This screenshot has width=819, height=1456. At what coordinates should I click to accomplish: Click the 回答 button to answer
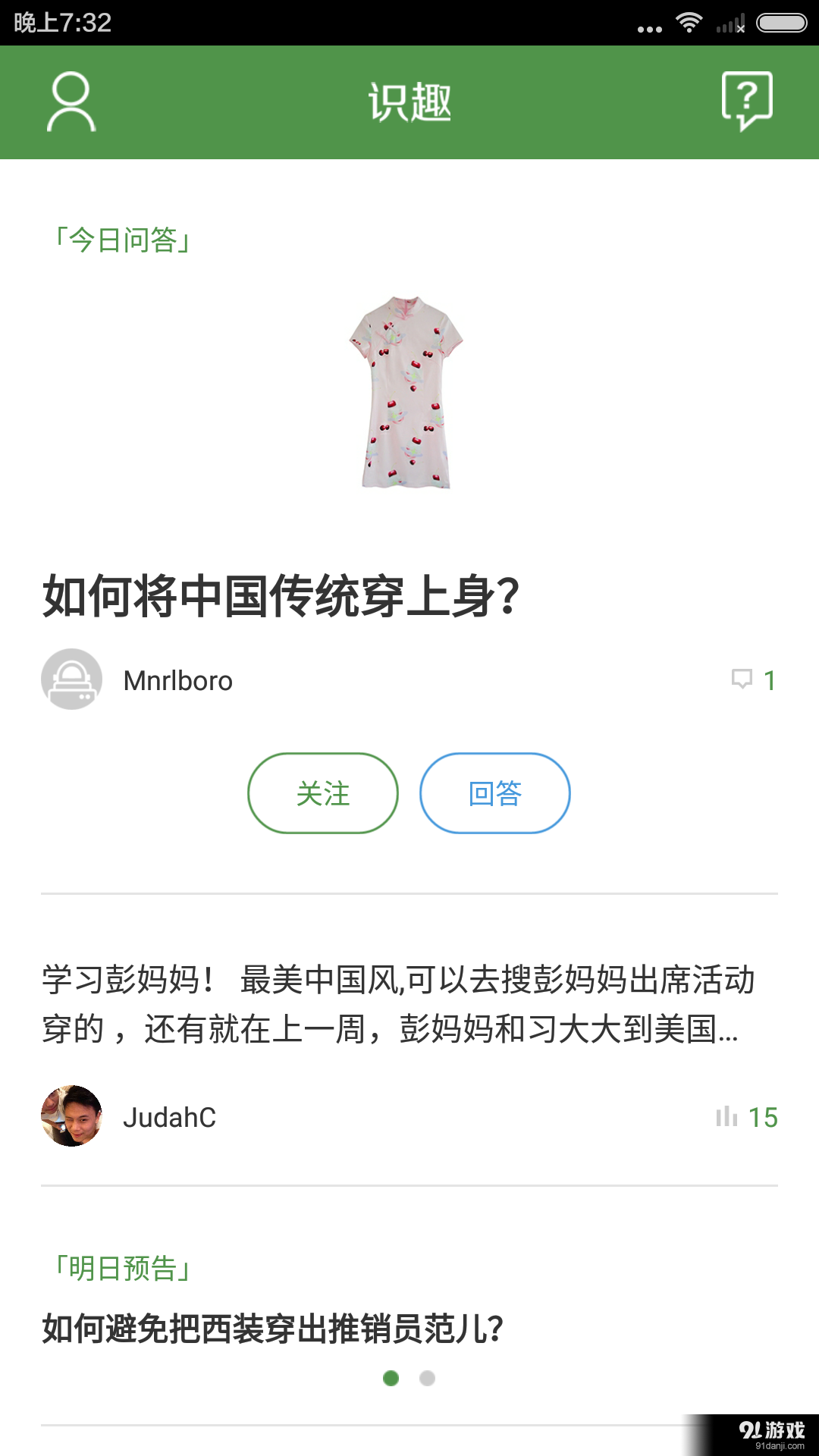pos(494,793)
